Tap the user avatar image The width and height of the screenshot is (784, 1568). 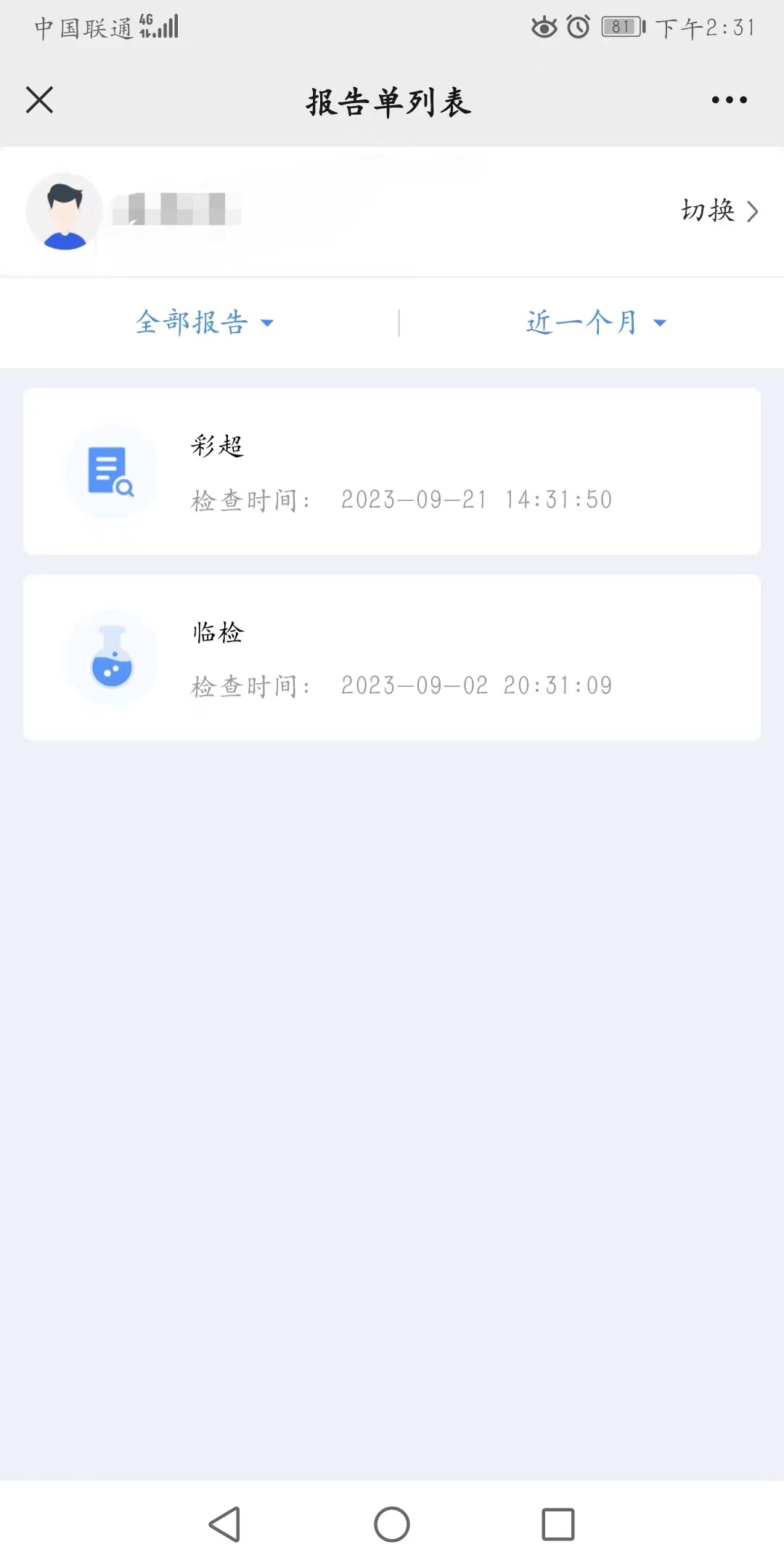(x=64, y=211)
